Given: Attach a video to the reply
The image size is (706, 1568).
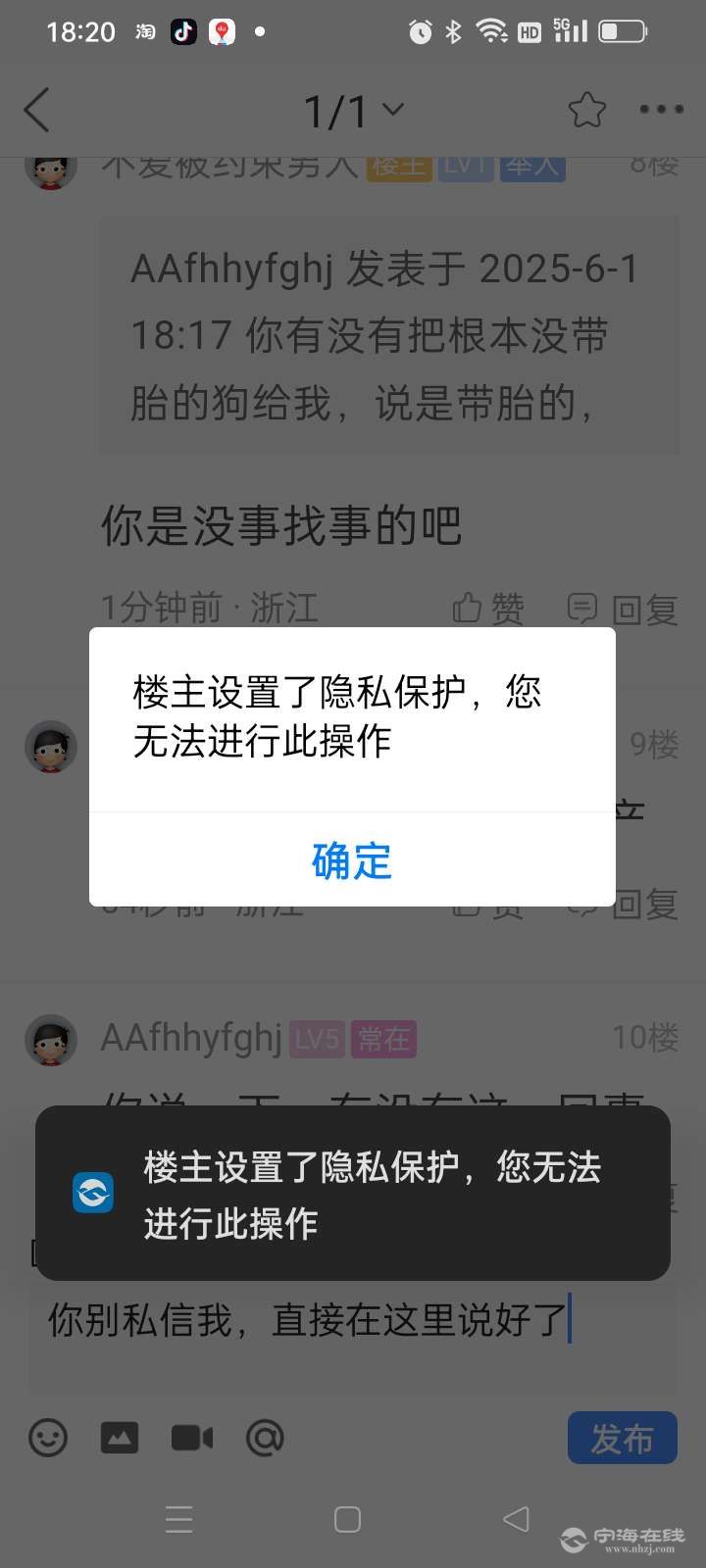Looking at the screenshot, I should [192, 1438].
